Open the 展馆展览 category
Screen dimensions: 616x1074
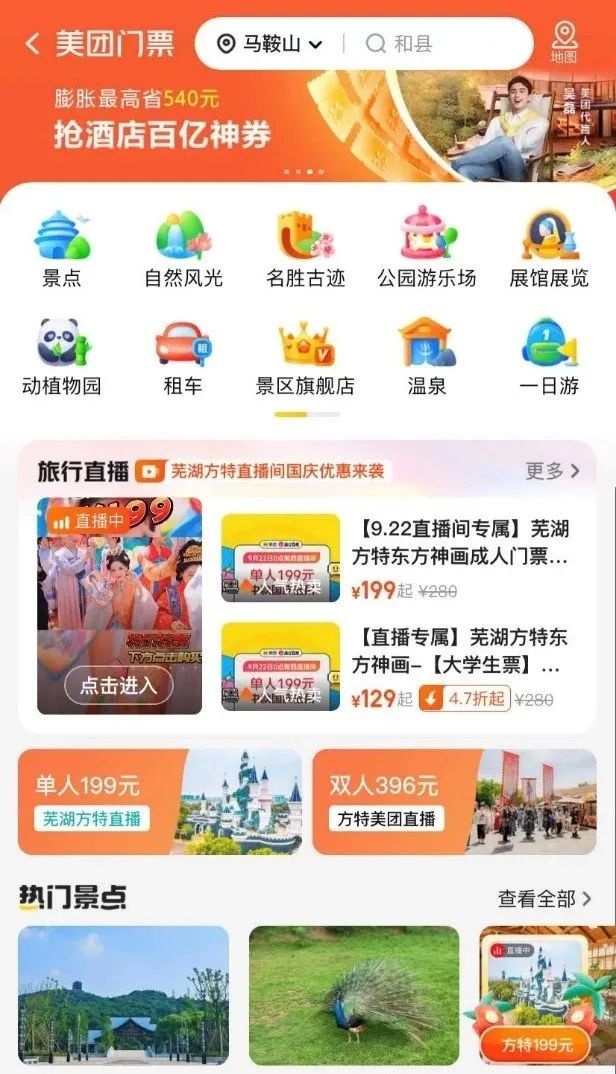coord(549,250)
